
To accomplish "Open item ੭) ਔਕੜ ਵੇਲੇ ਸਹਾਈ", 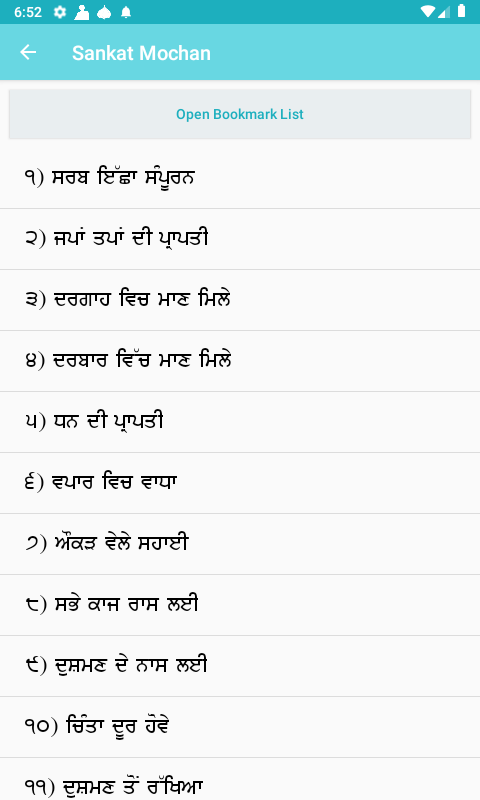I will click(x=240, y=544).
